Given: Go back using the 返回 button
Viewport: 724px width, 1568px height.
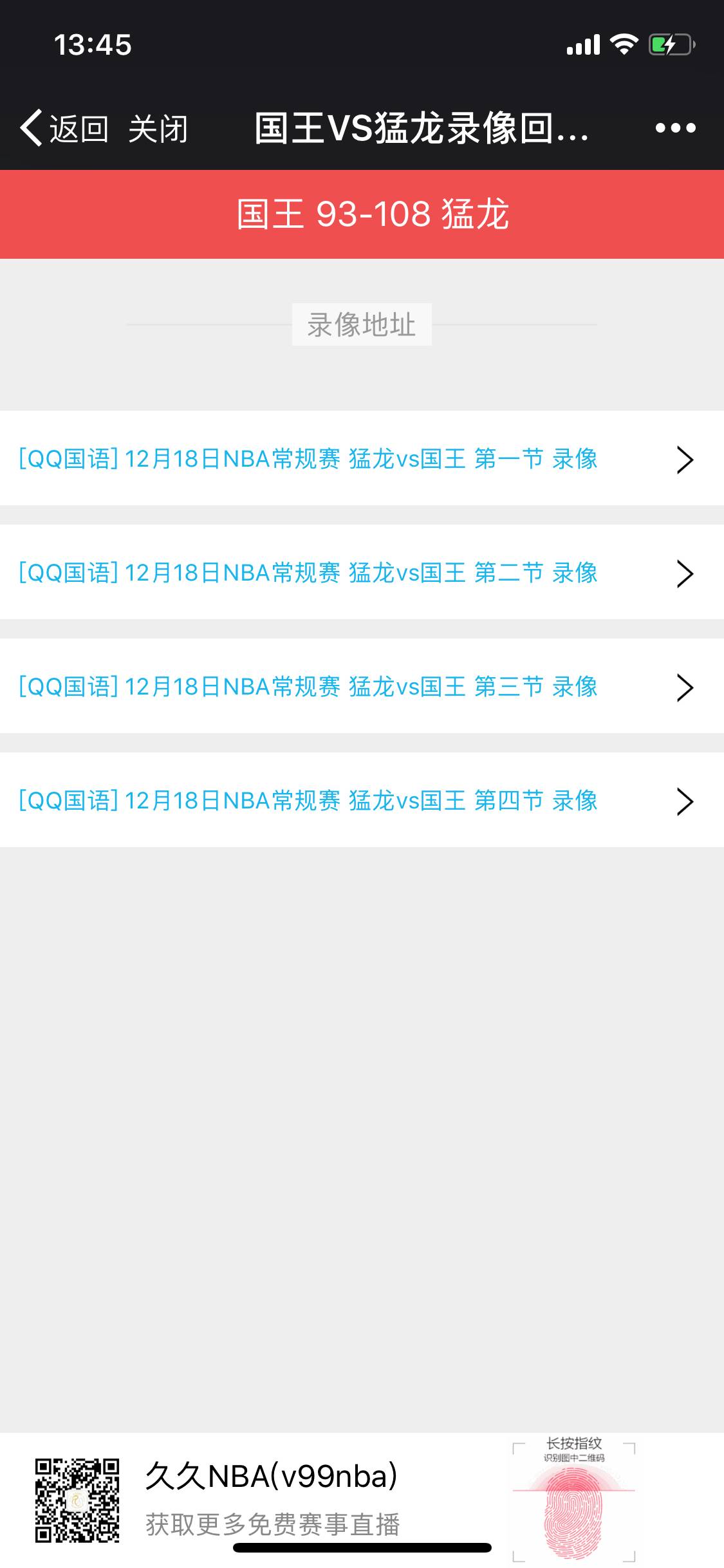Looking at the screenshot, I should 64,128.
